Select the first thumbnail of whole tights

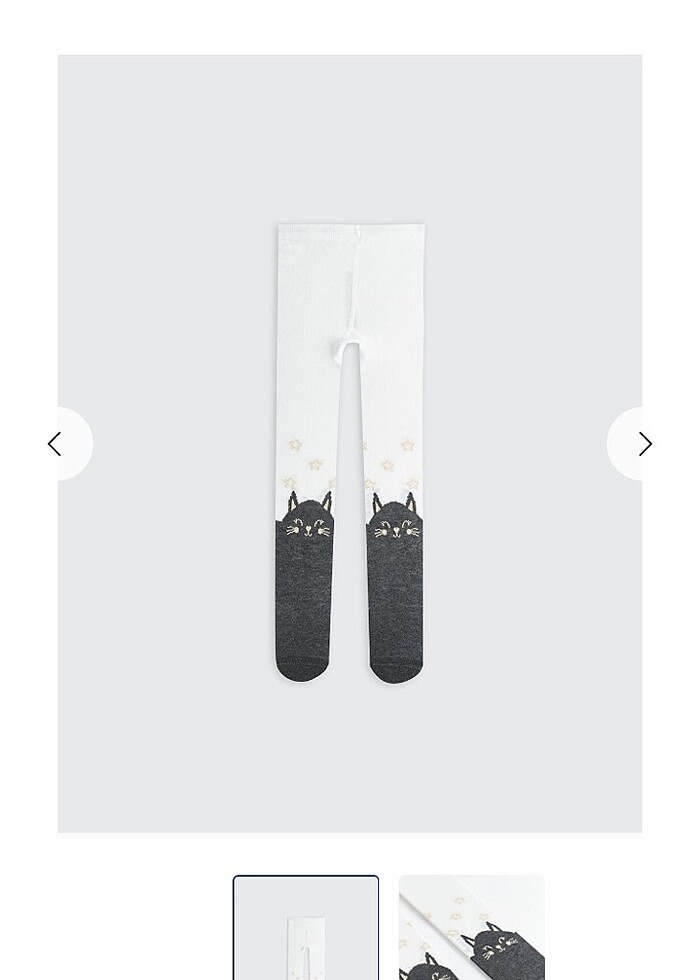click(x=306, y=928)
